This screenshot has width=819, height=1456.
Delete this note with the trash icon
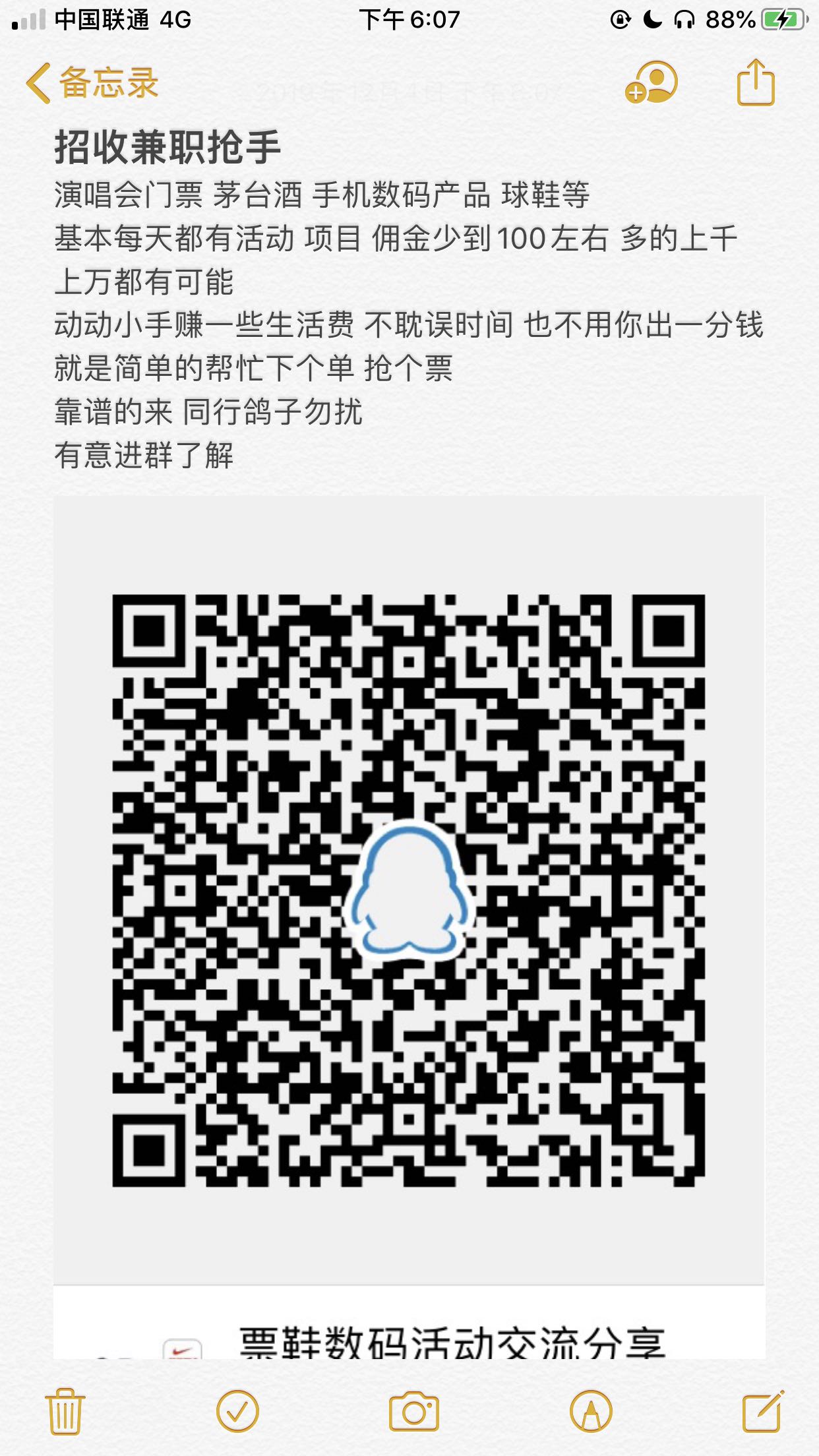65,1411
